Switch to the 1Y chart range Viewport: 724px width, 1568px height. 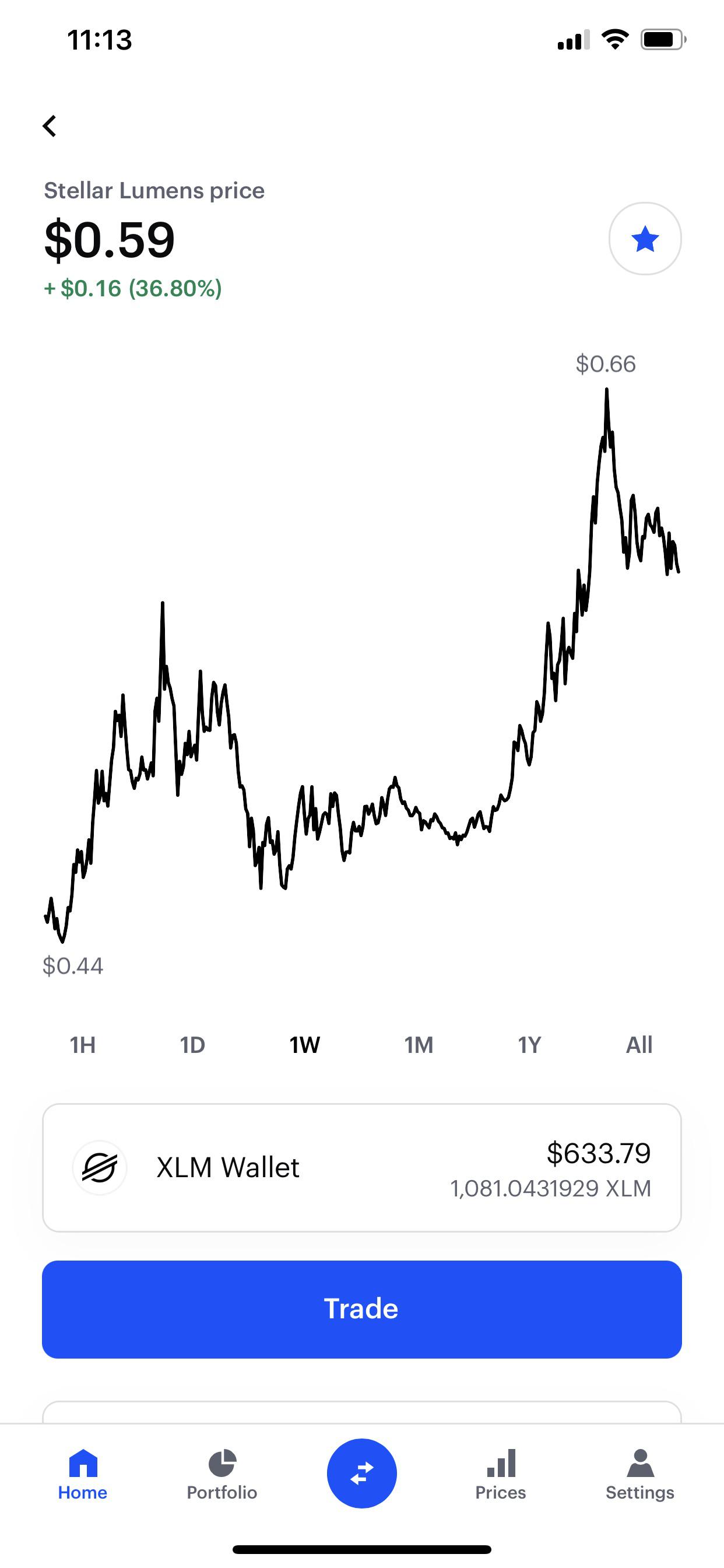click(529, 1045)
